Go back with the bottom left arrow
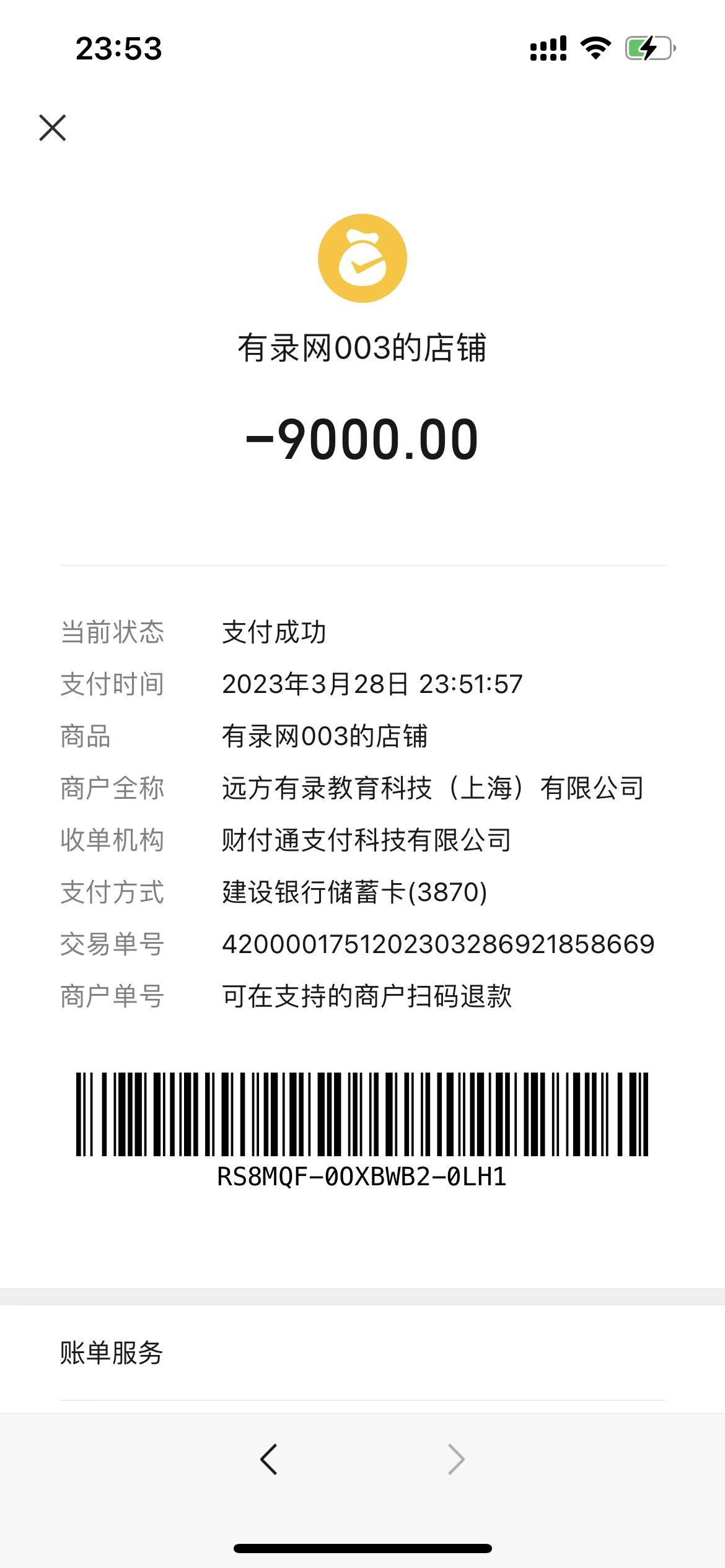Image resolution: width=725 pixels, height=1568 pixels. 269,1459
